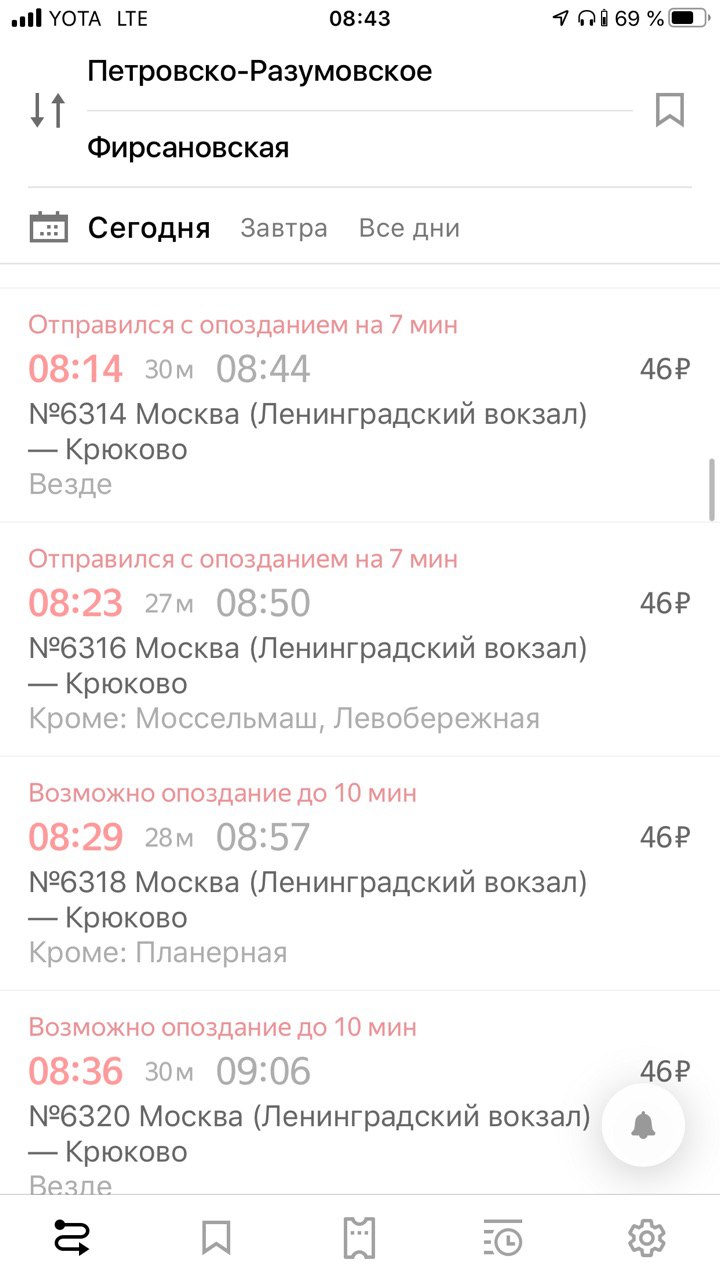This screenshot has height=1280, width=720.
Task: Edit the Фирсановская destination field
Action: 360,149
